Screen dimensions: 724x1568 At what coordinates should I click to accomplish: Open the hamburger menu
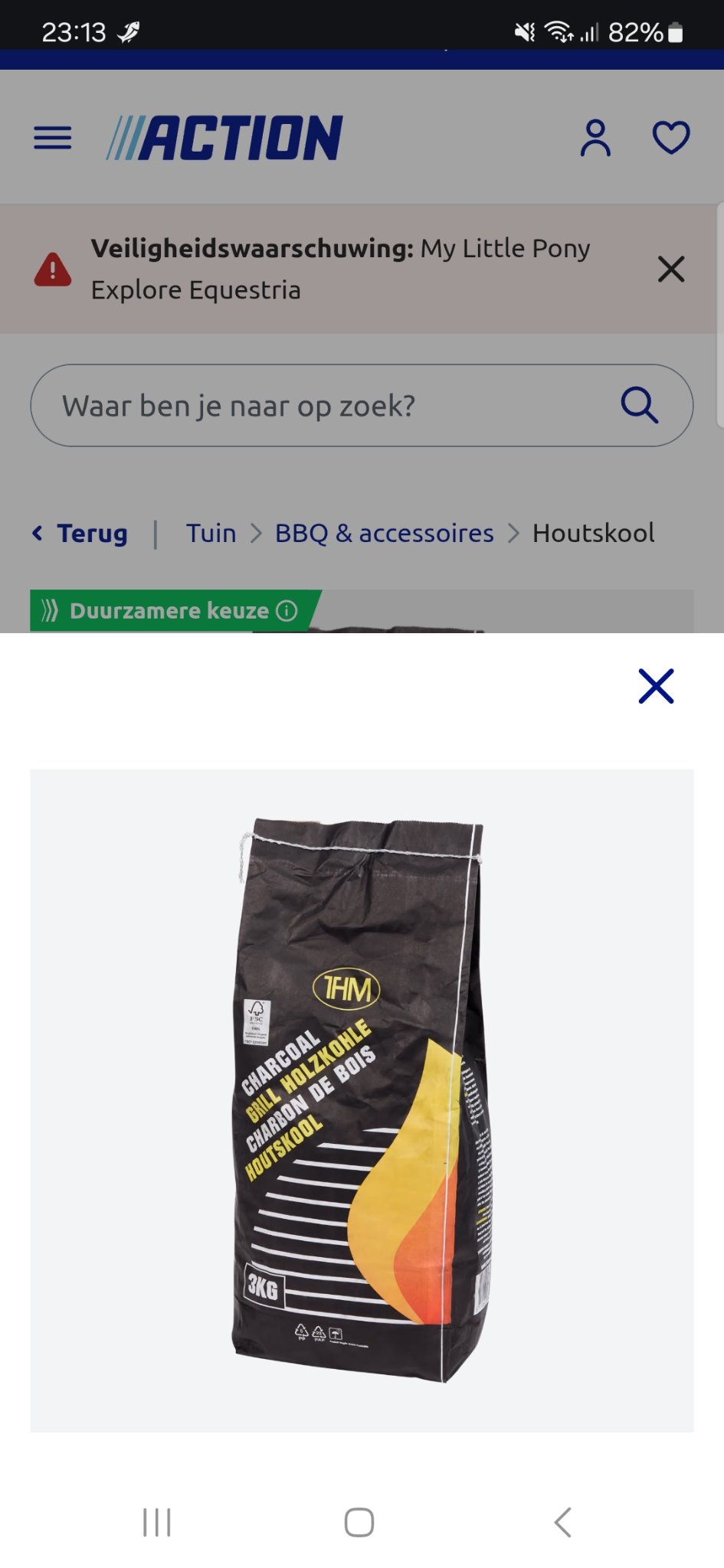[53, 139]
